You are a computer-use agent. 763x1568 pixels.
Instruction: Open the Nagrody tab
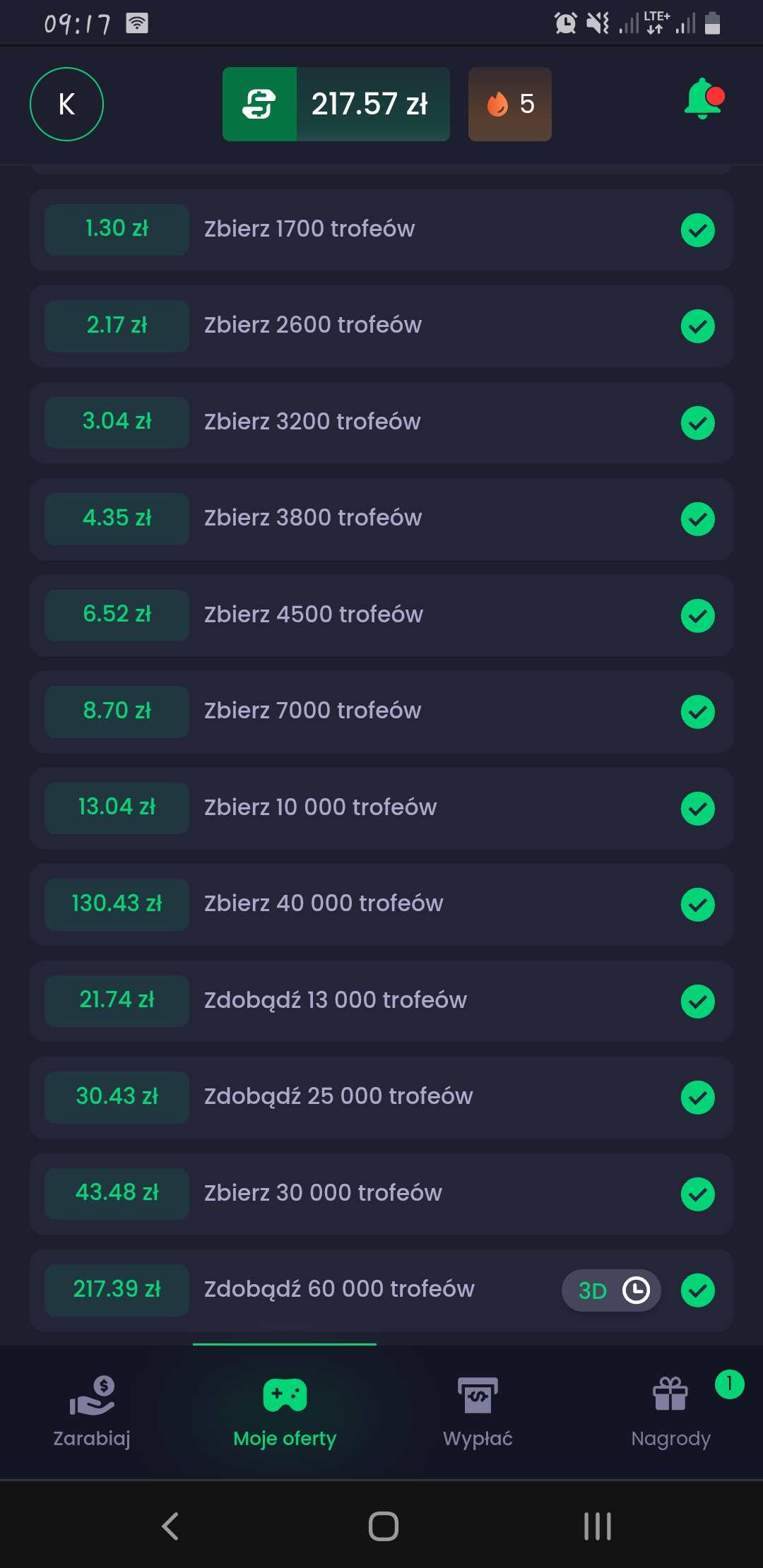click(670, 1412)
